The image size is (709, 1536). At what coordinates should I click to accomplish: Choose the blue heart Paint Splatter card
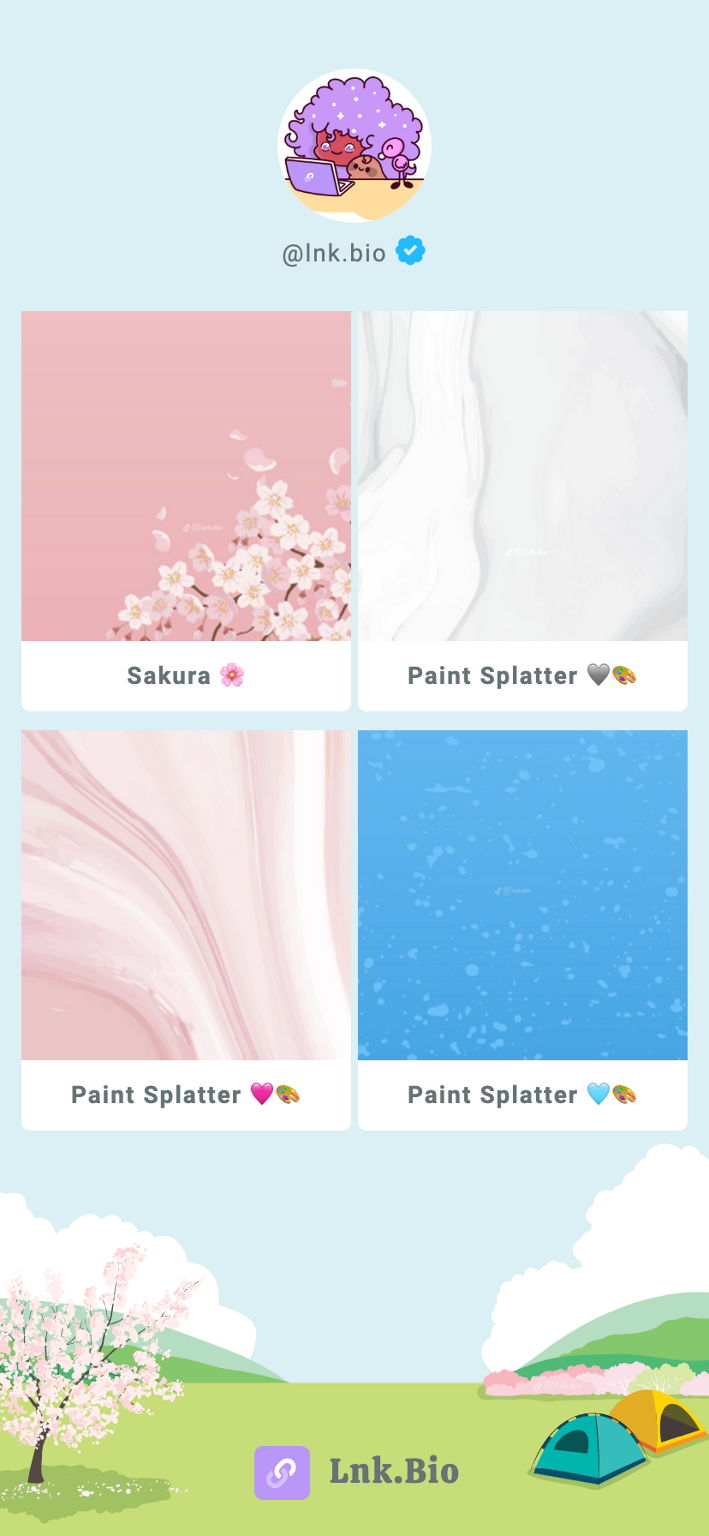pyautogui.click(x=523, y=930)
